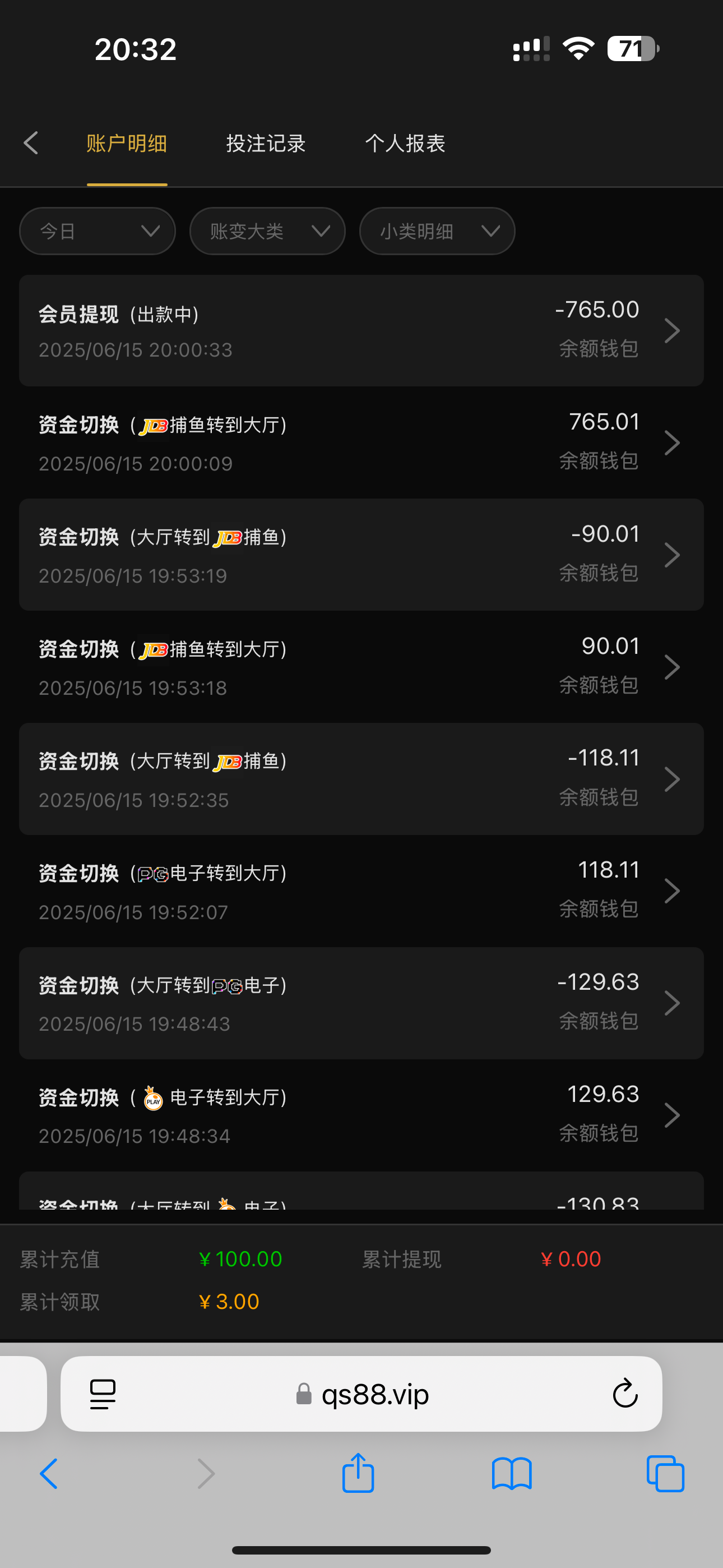The width and height of the screenshot is (723, 1568).
Task: Show all open Safari tabs
Action: 665,1474
